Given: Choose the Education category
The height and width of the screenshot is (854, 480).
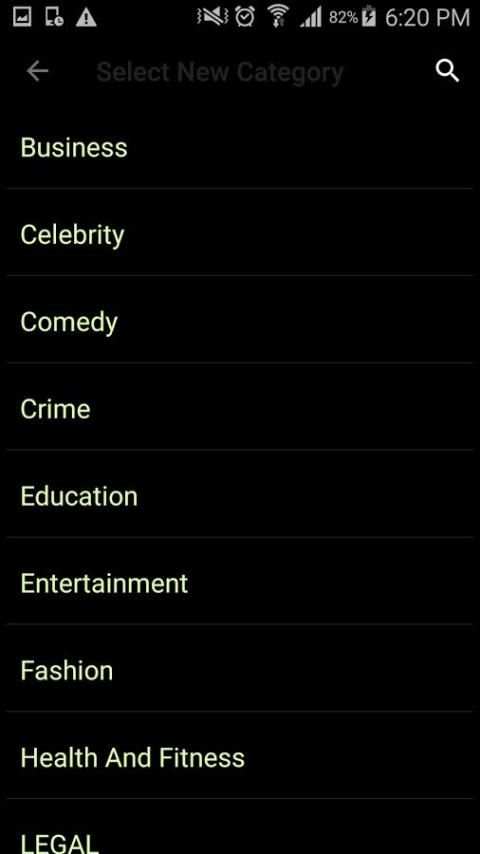Looking at the screenshot, I should point(240,496).
